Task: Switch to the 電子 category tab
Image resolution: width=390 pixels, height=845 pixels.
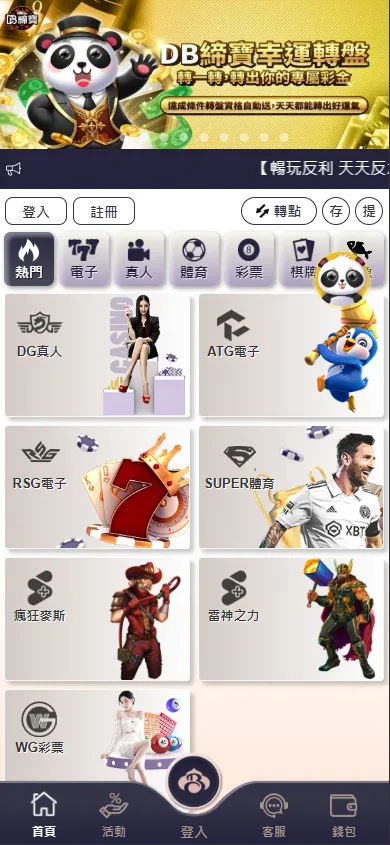Action: point(84,259)
